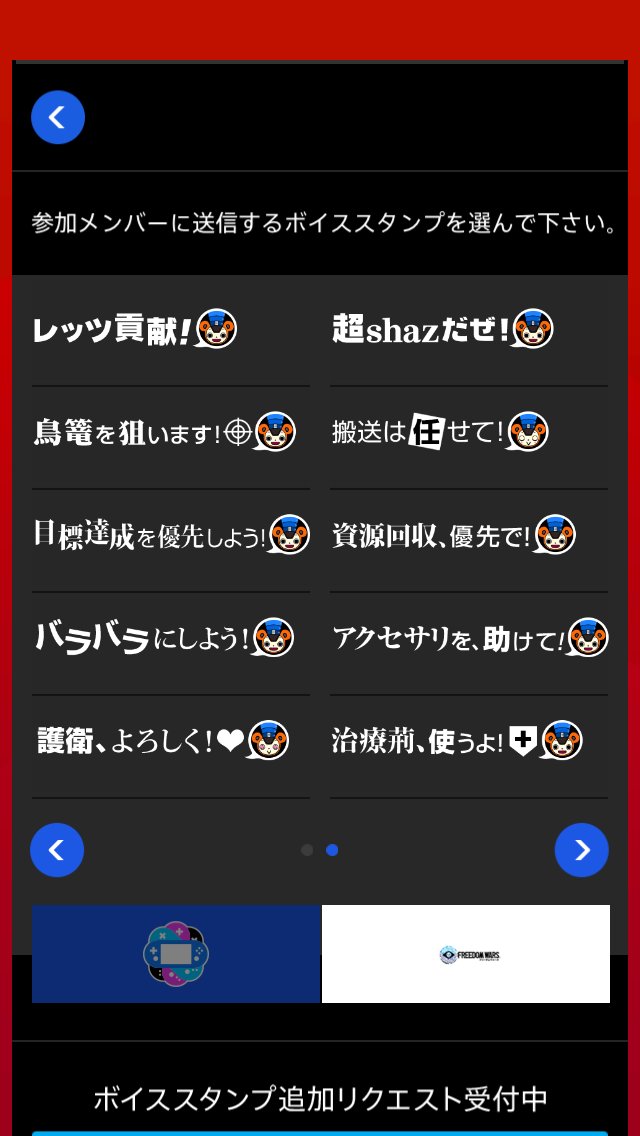
Task: Show the next page of stamps
Action: (x=582, y=850)
